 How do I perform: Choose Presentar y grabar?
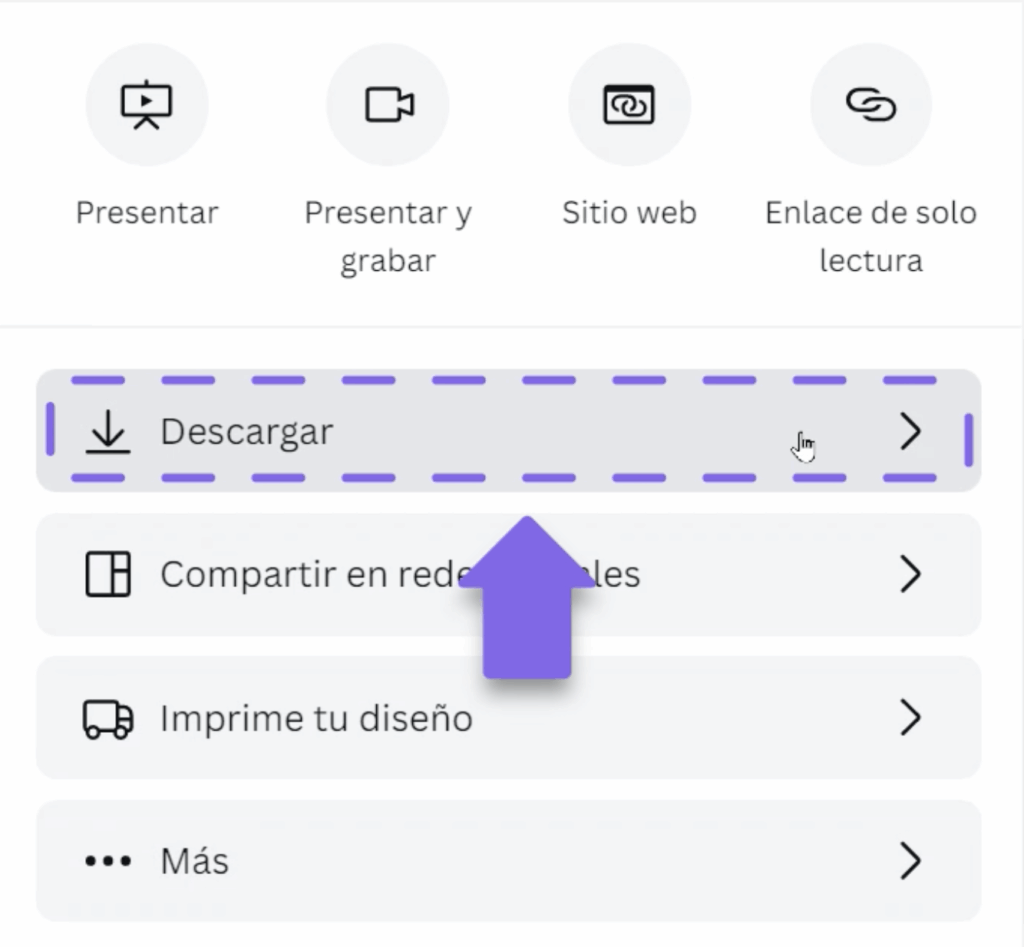(x=388, y=105)
